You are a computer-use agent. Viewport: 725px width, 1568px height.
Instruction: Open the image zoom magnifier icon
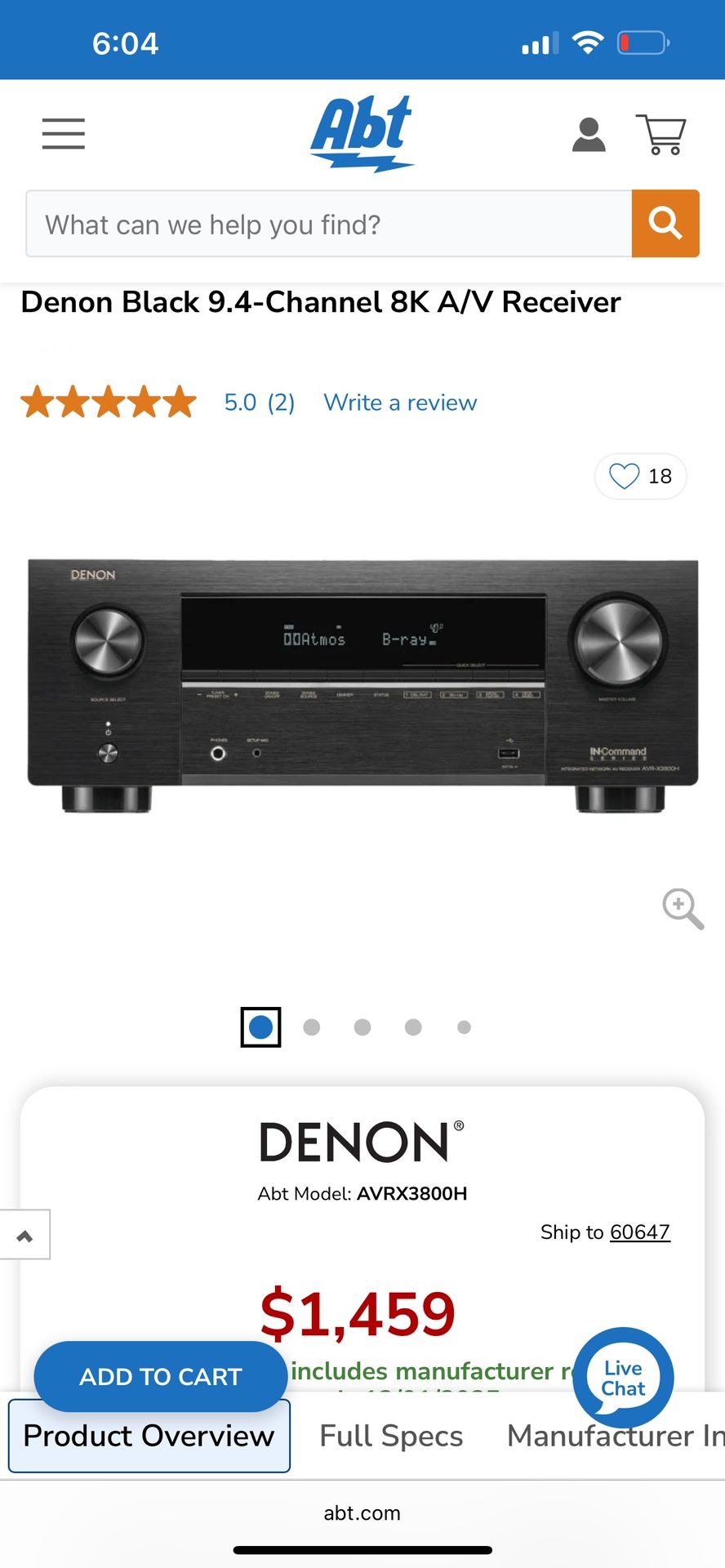pos(683,910)
